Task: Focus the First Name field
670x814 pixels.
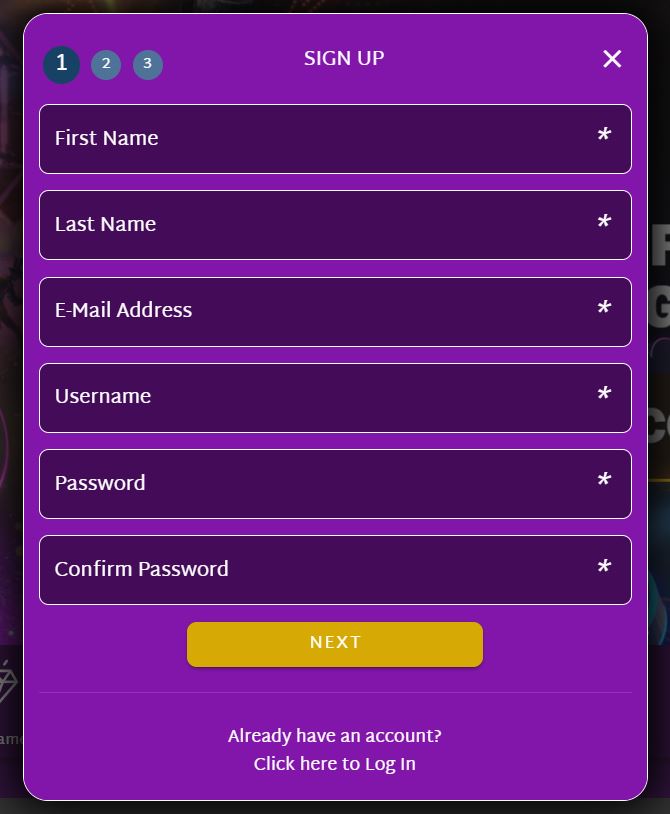Action: click(x=335, y=139)
